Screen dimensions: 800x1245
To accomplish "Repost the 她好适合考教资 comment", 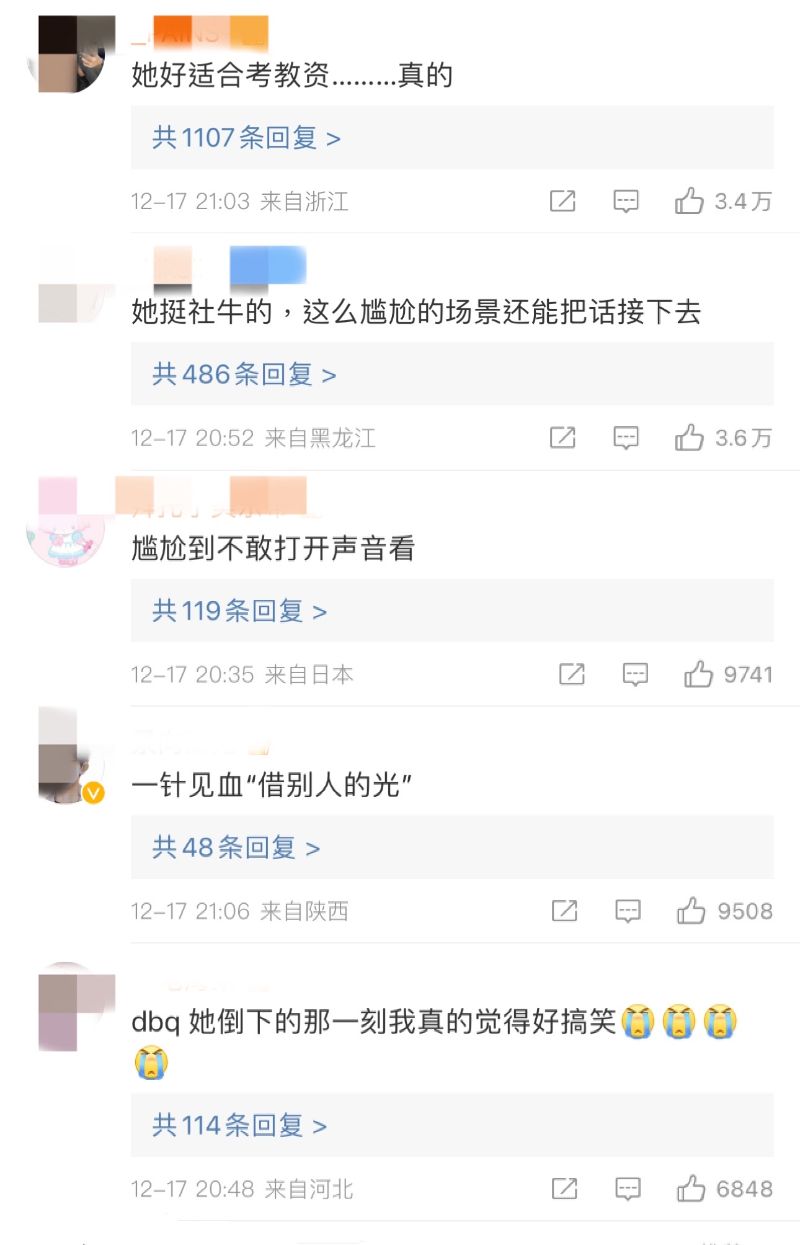I will point(563,201).
